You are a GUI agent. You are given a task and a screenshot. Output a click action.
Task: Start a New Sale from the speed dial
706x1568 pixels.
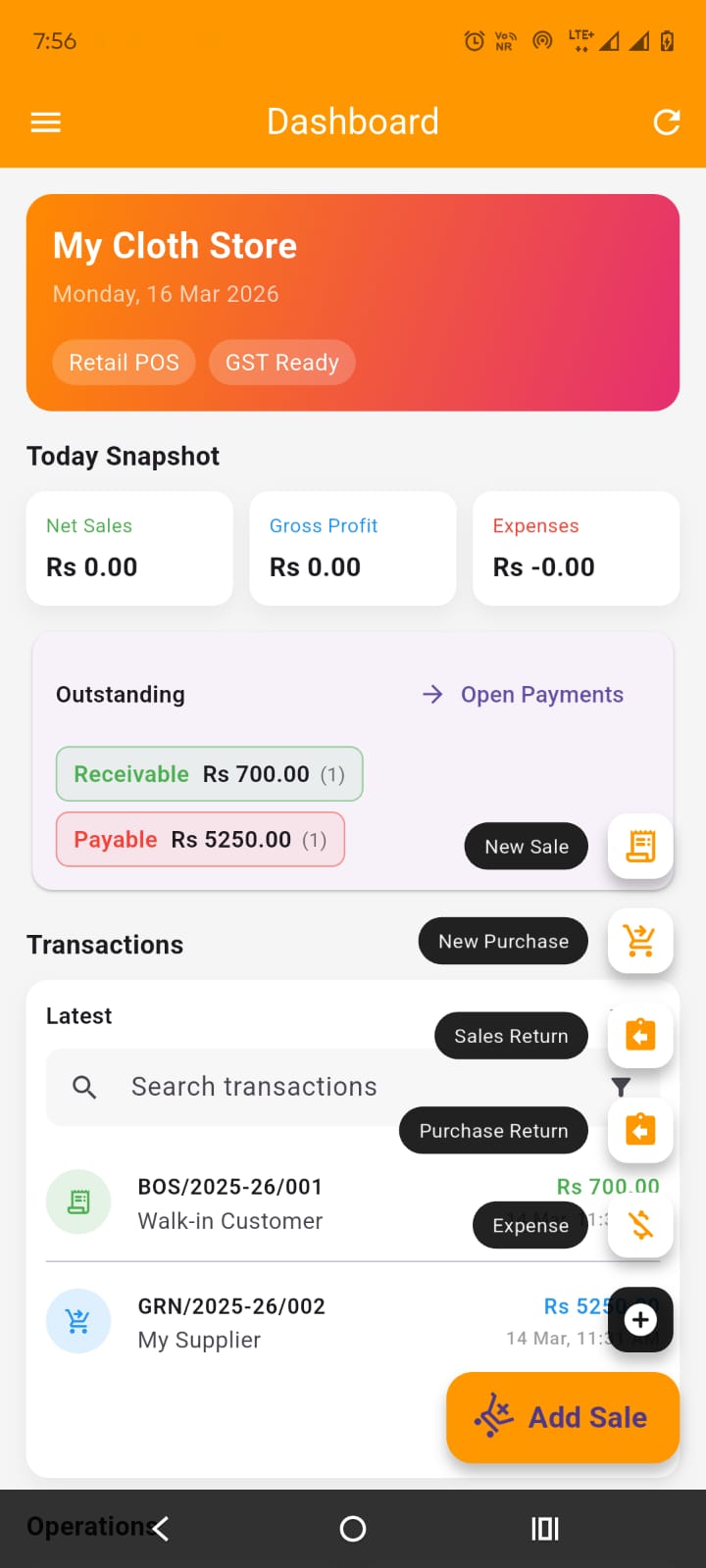click(x=640, y=846)
